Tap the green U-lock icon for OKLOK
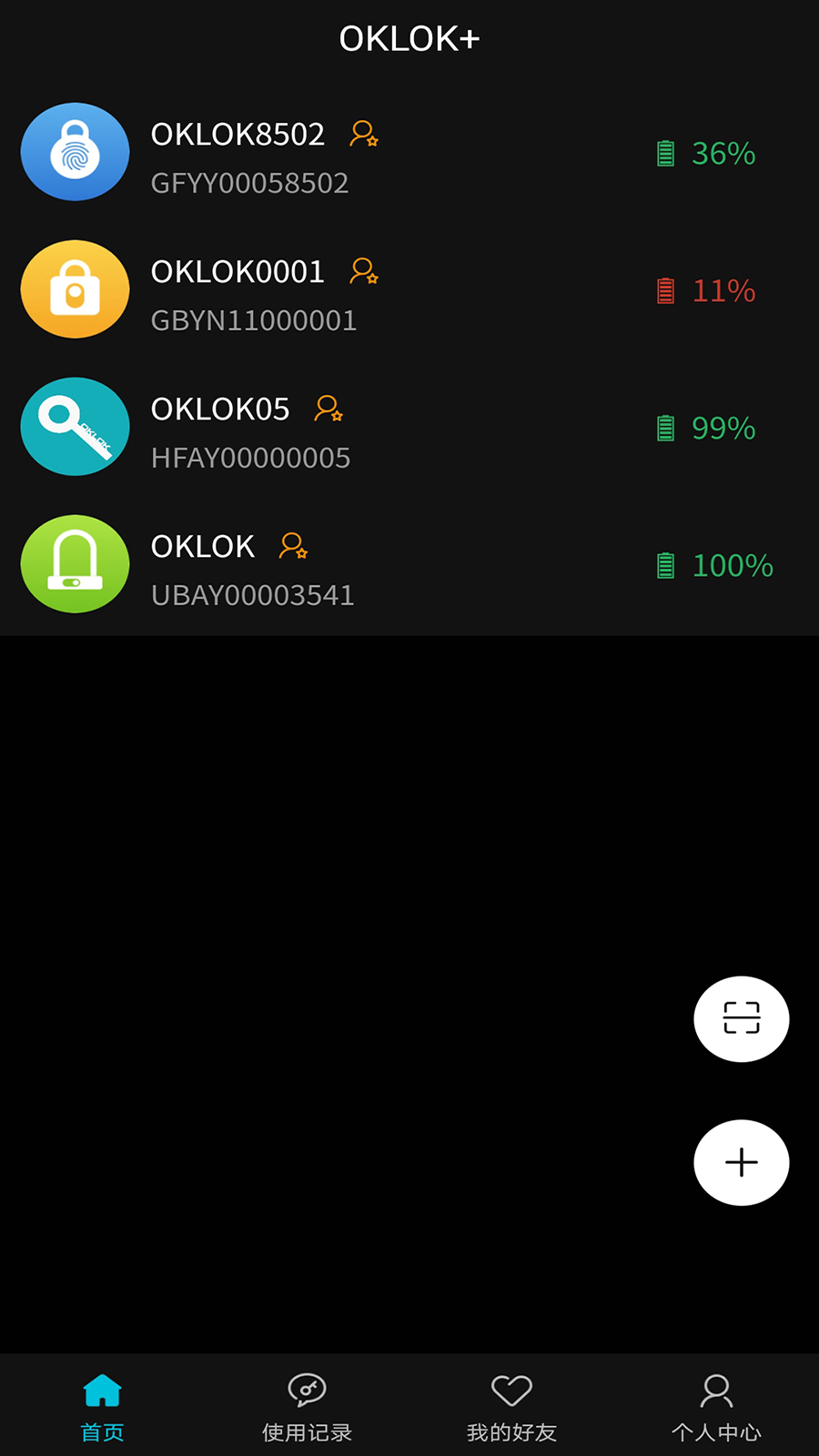 tap(76, 564)
